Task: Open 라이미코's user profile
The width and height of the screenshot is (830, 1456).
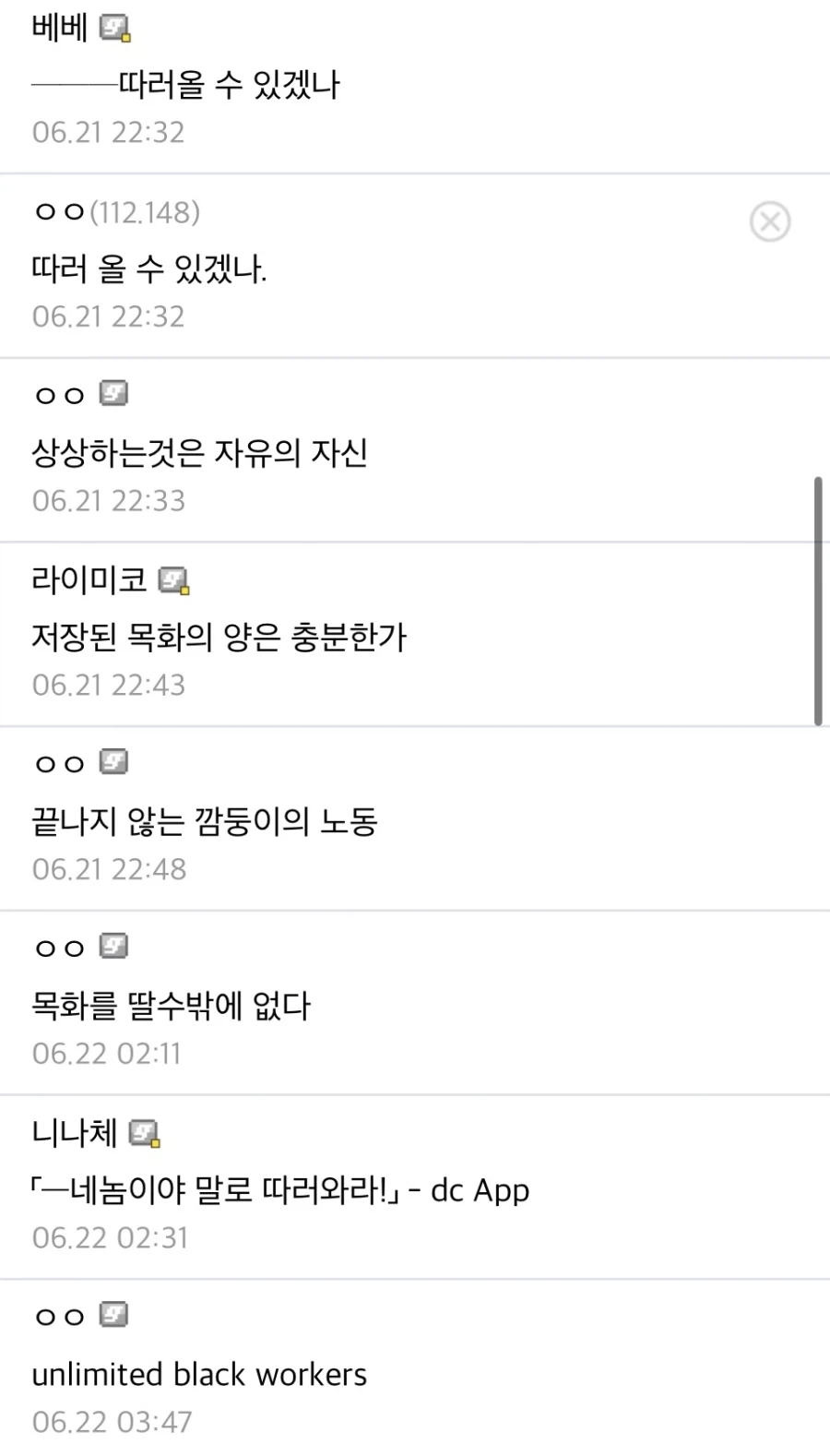Action: point(89,579)
